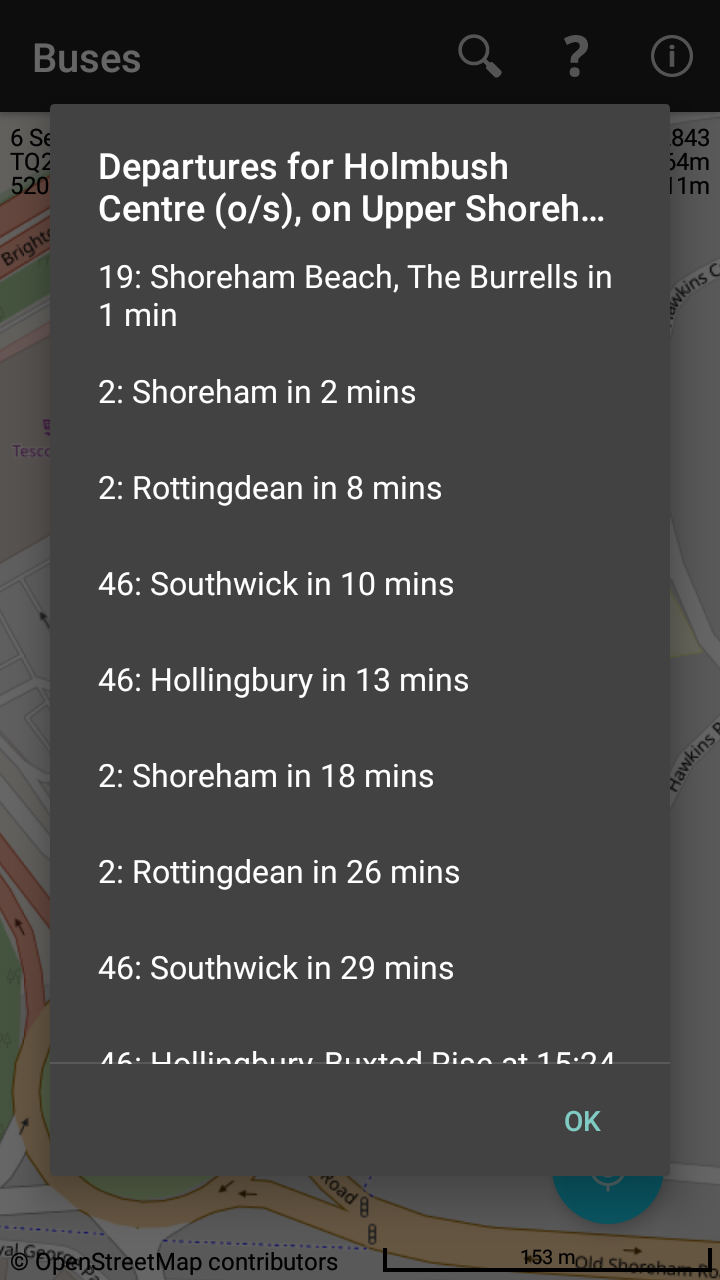
Task: Select the 2: Shoreham in 18 mins departure
Action: (360, 776)
